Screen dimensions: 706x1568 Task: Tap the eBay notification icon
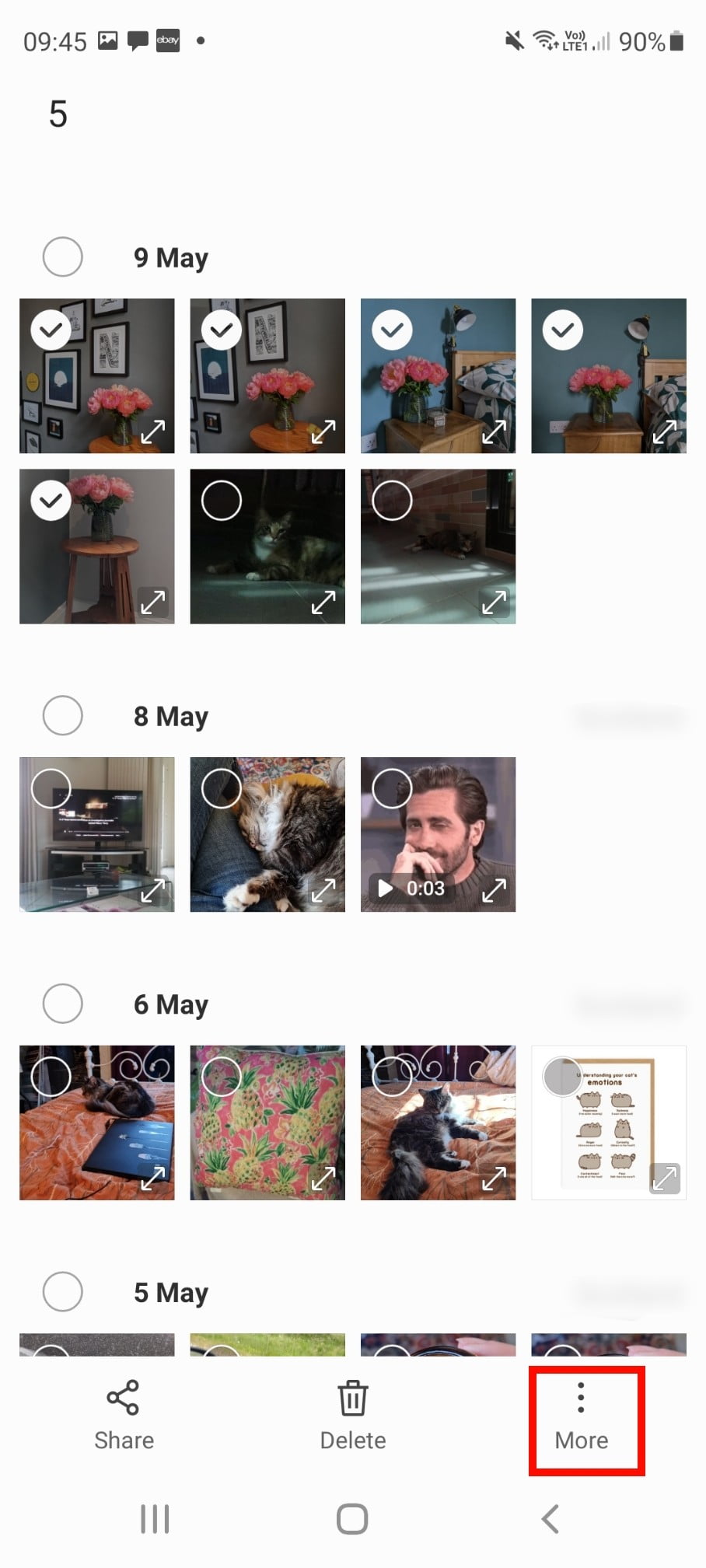pyautogui.click(x=168, y=40)
